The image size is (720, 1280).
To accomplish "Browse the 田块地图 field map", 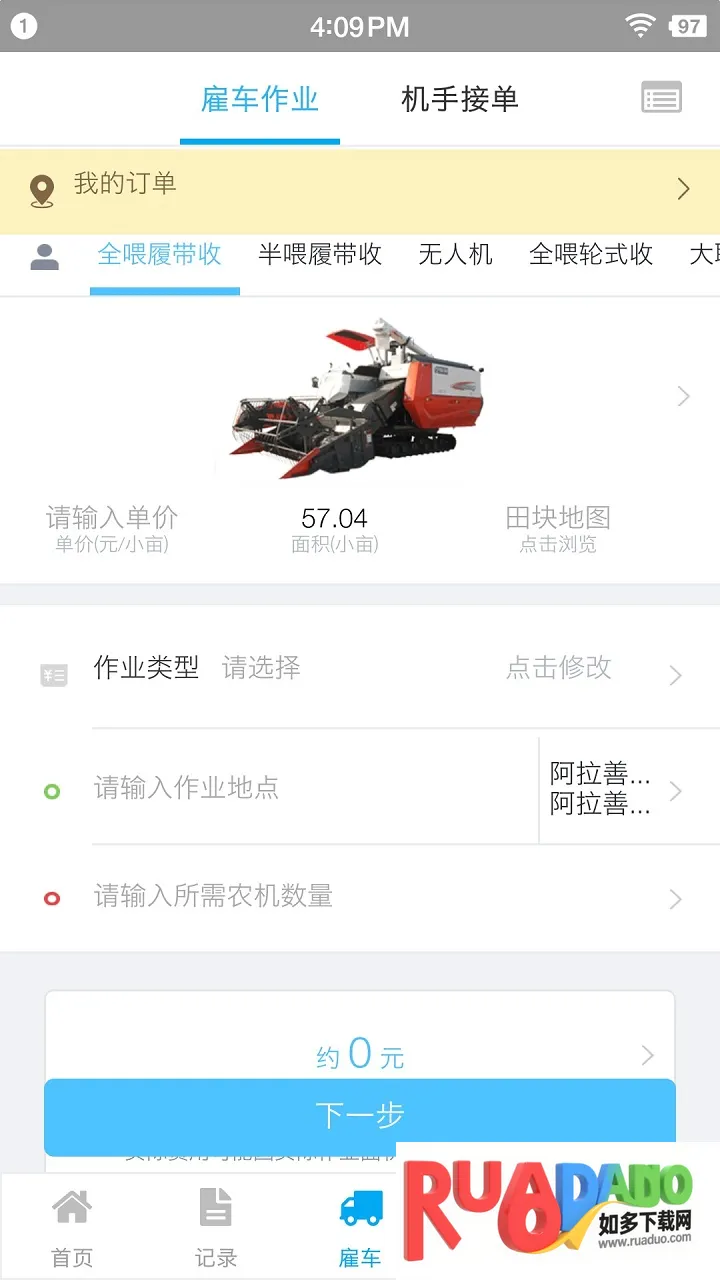I will 558,528.
